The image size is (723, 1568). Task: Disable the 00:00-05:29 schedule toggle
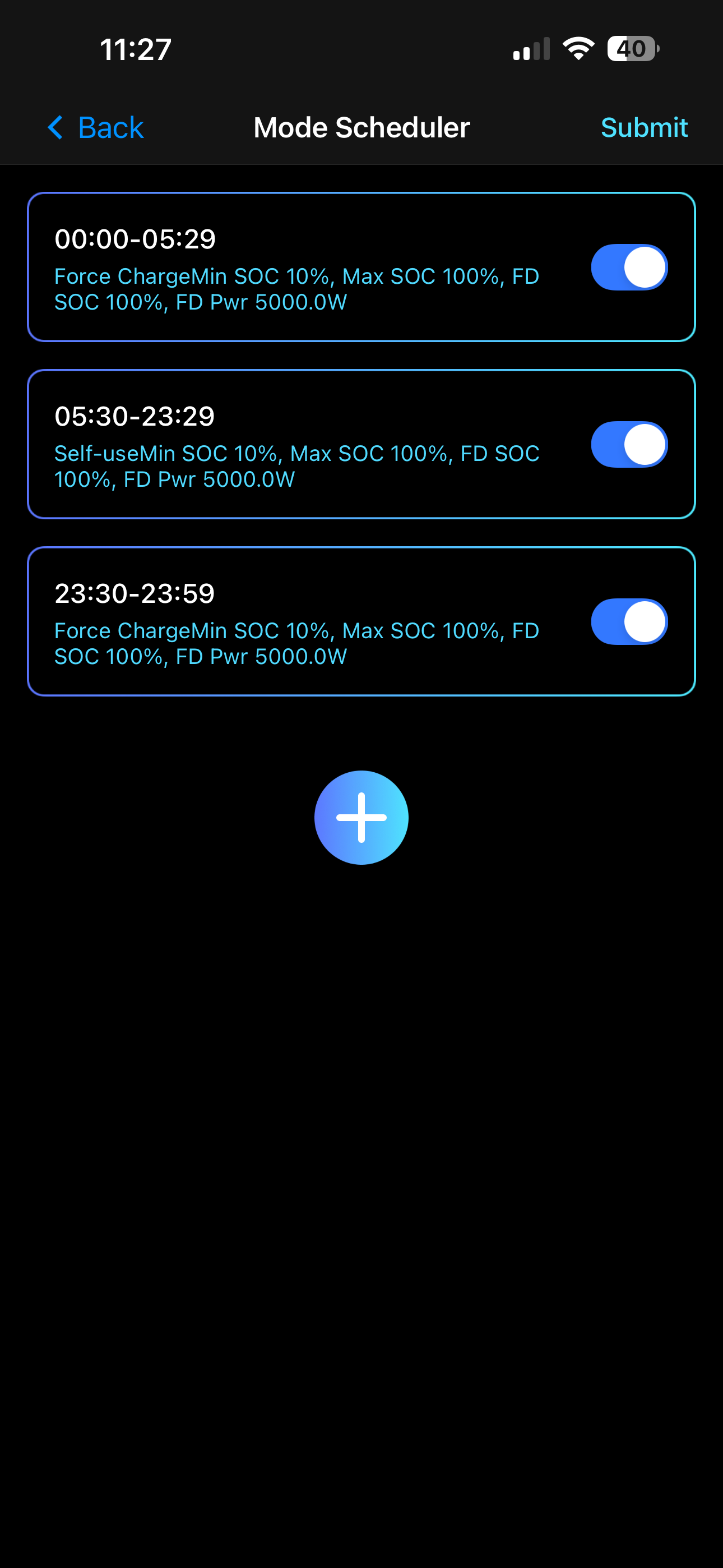click(629, 267)
